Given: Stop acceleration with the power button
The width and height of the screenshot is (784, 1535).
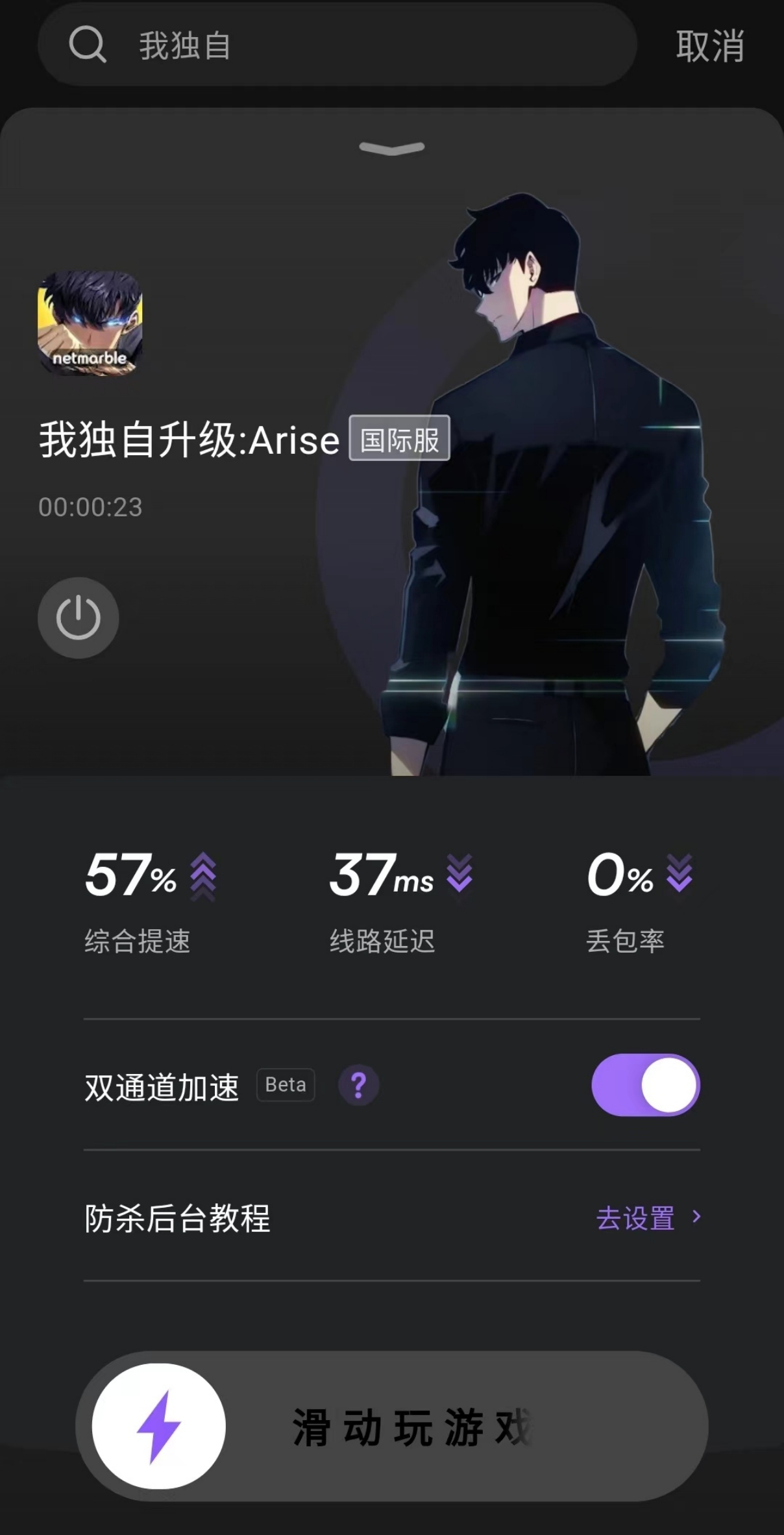Looking at the screenshot, I should click(79, 618).
